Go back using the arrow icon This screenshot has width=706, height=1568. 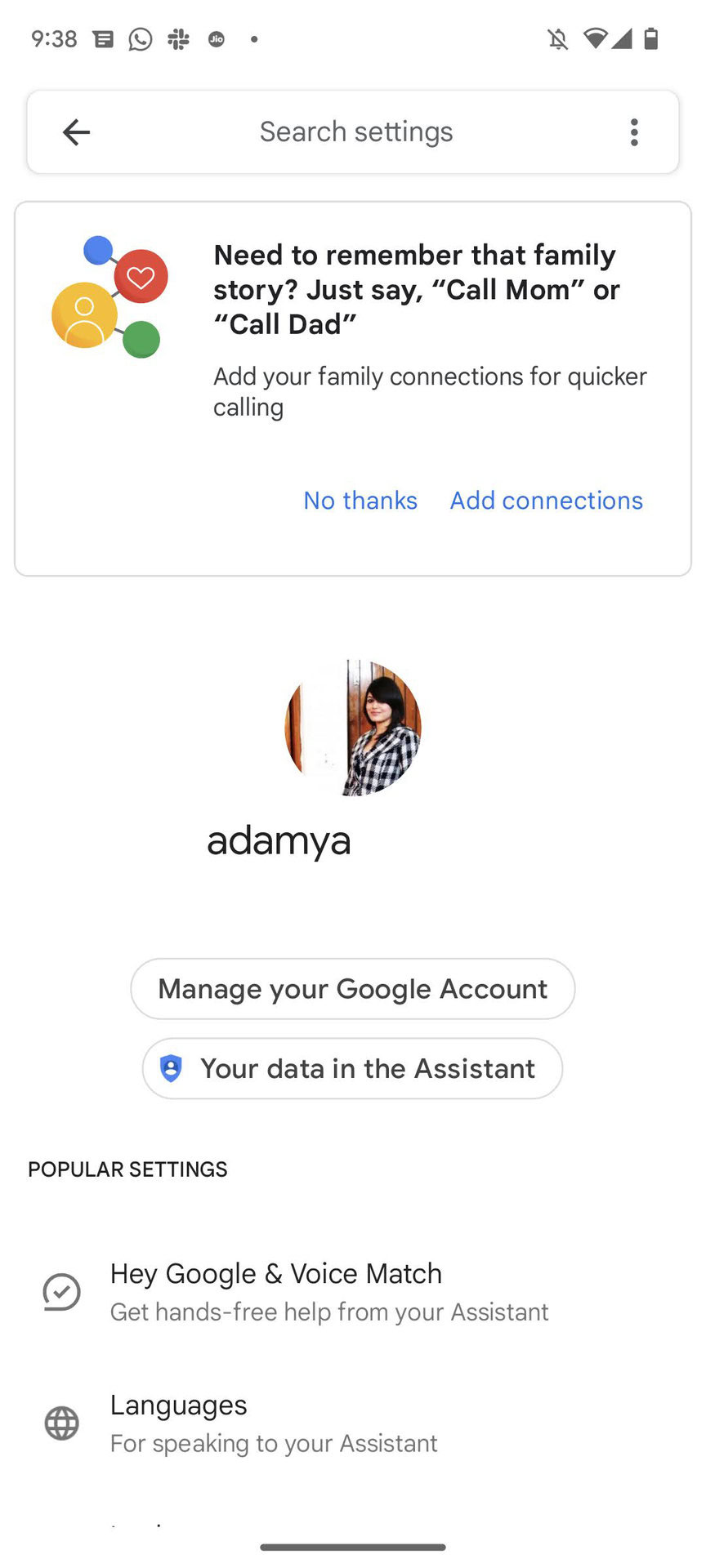(76, 132)
